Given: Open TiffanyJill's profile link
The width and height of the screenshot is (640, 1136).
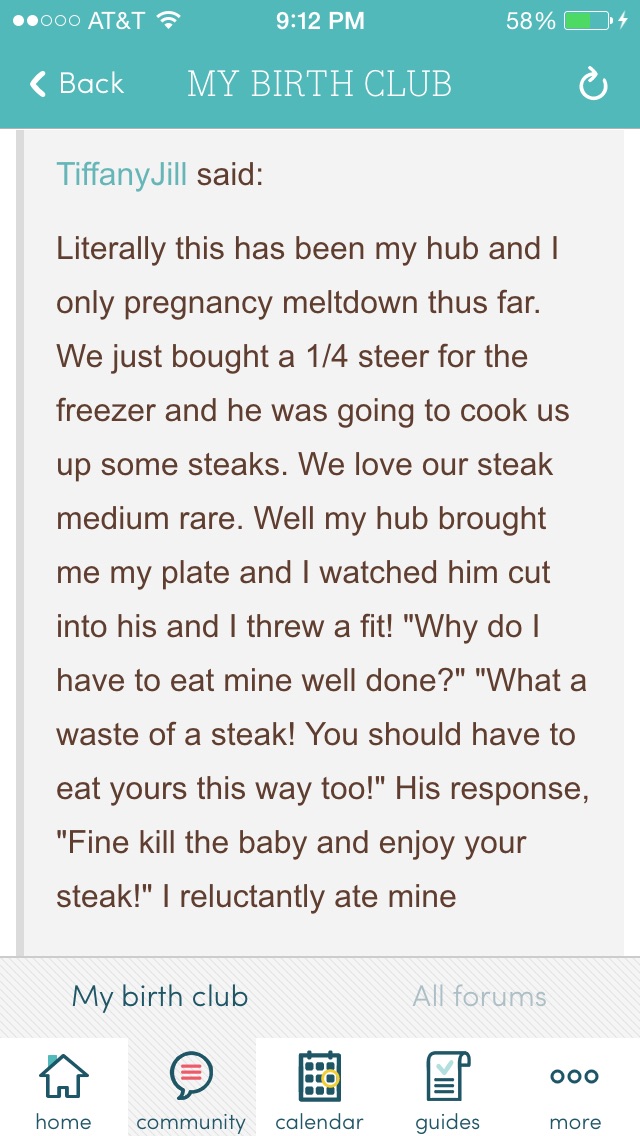Looking at the screenshot, I should 122,174.
